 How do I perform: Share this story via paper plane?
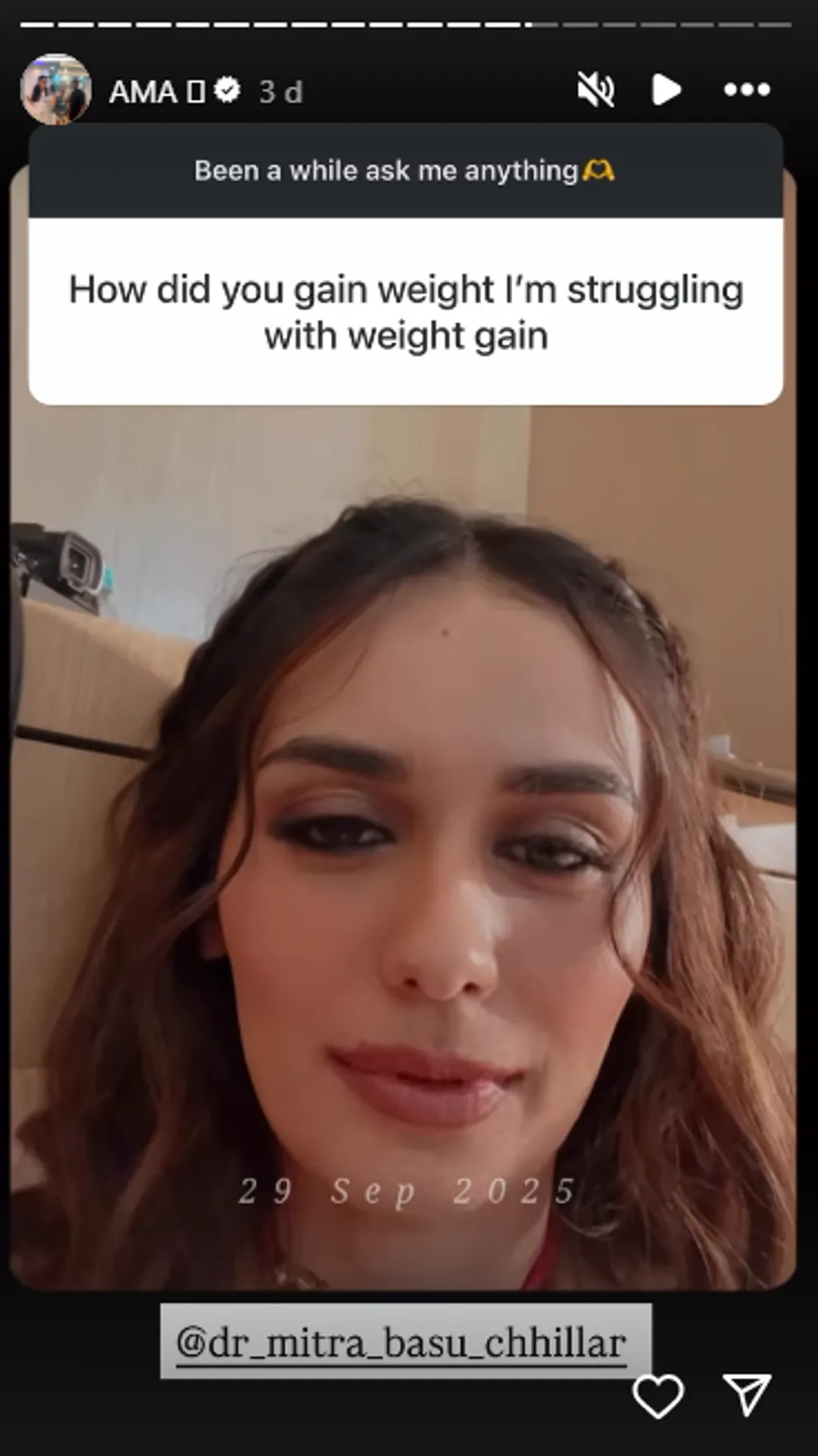747,1394
